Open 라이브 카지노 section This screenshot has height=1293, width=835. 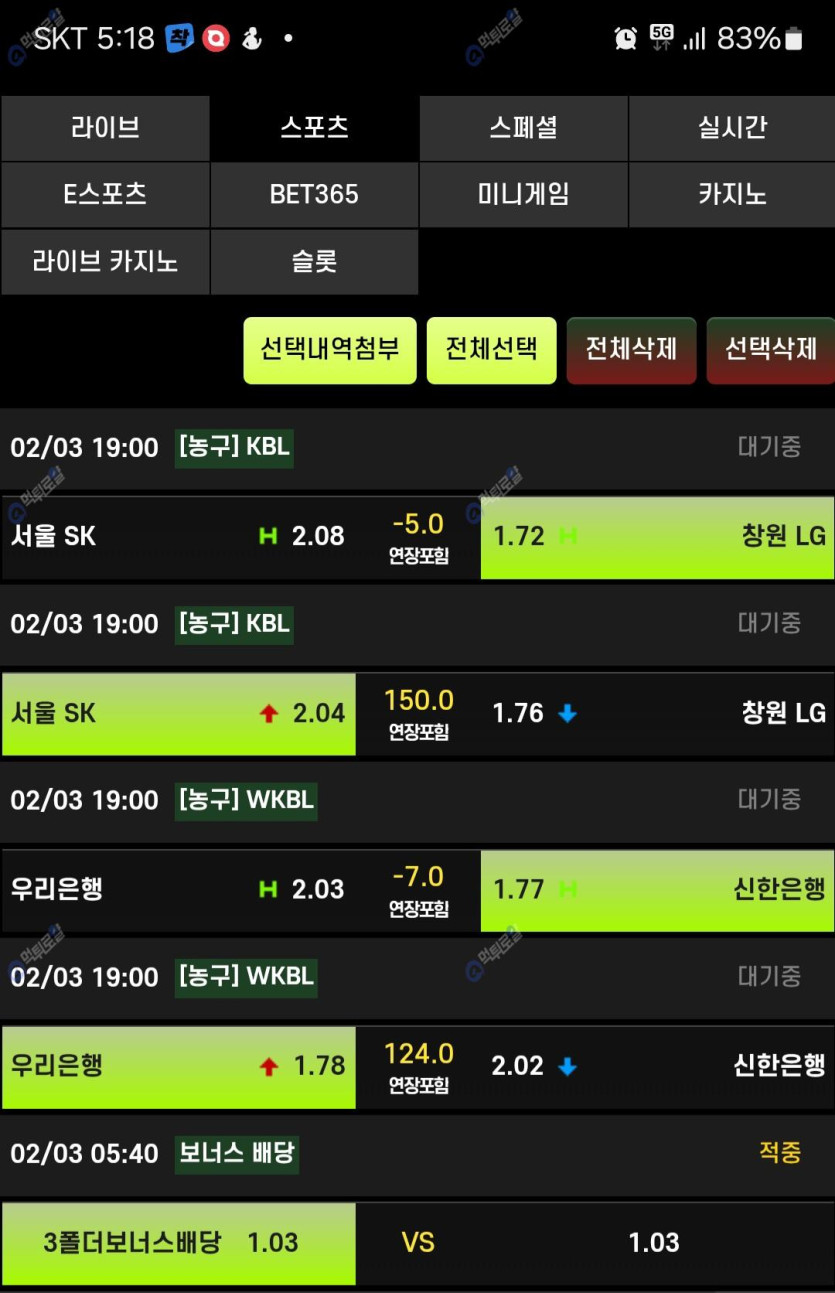pos(105,262)
